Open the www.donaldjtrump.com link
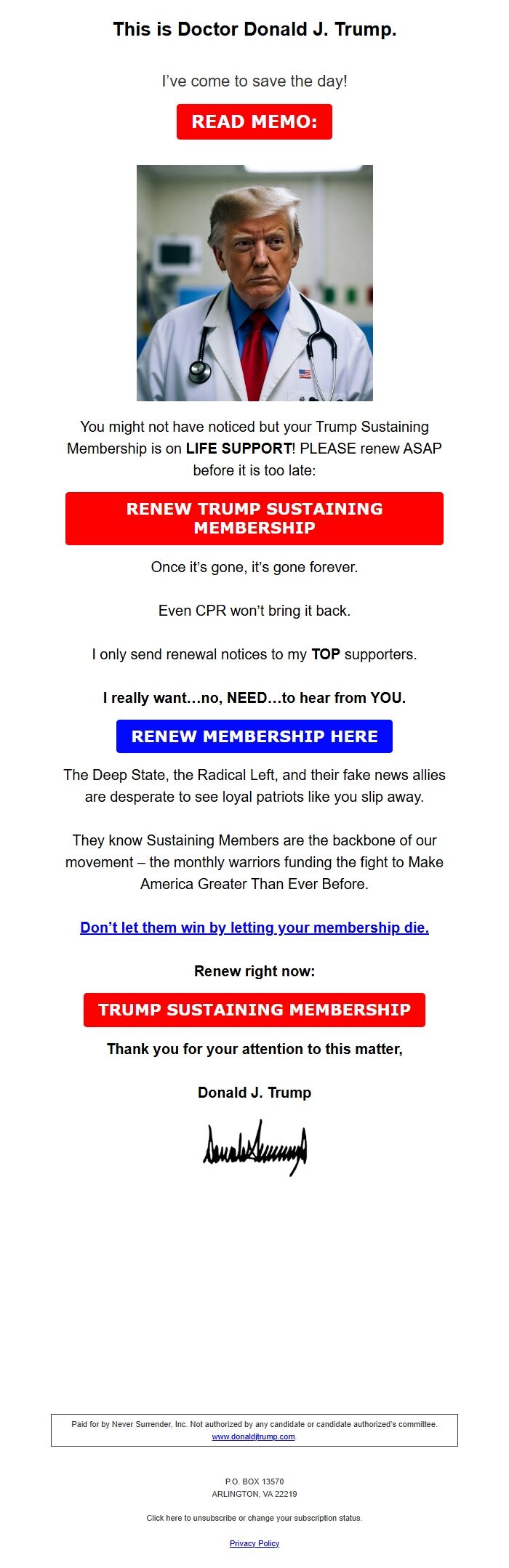 pyautogui.click(x=253, y=1436)
